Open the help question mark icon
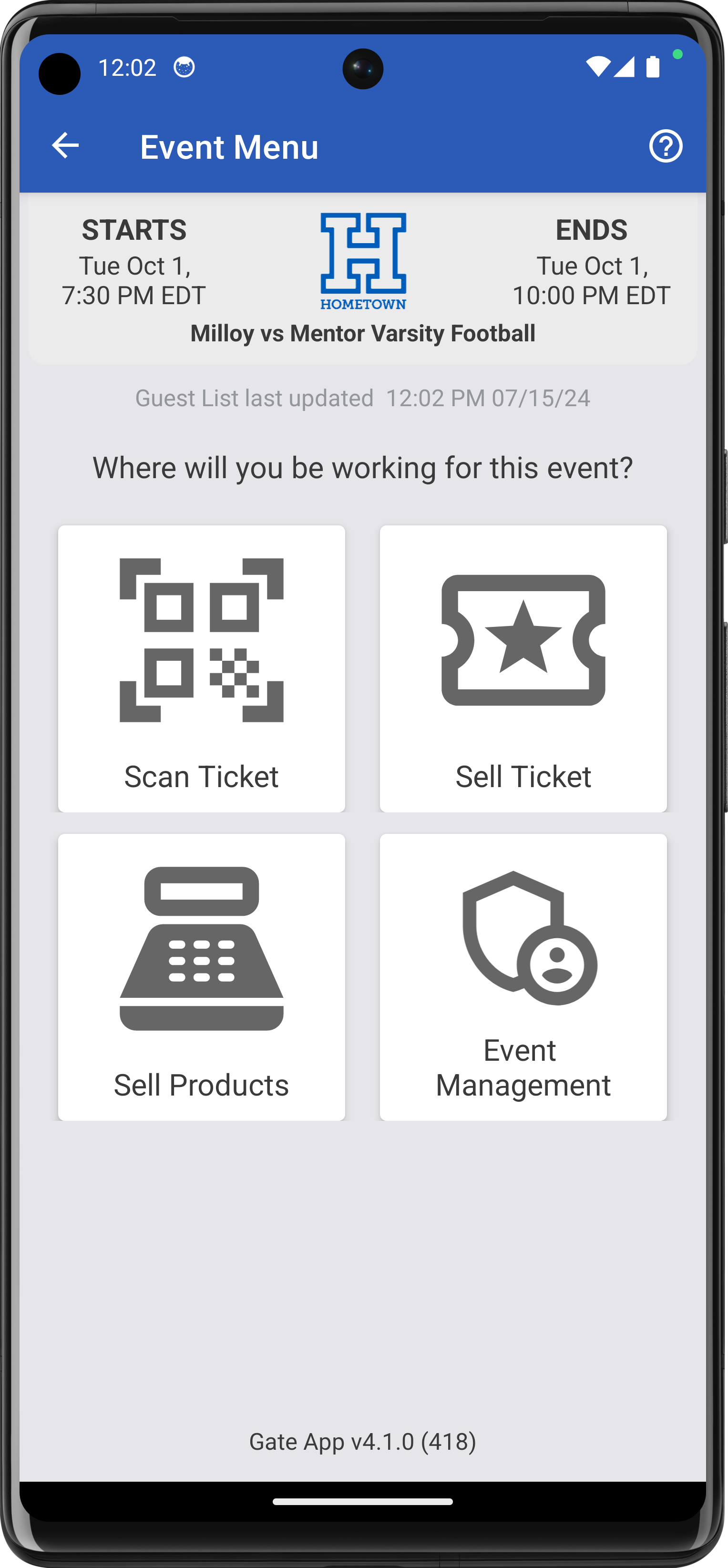728x1568 pixels. (x=665, y=146)
